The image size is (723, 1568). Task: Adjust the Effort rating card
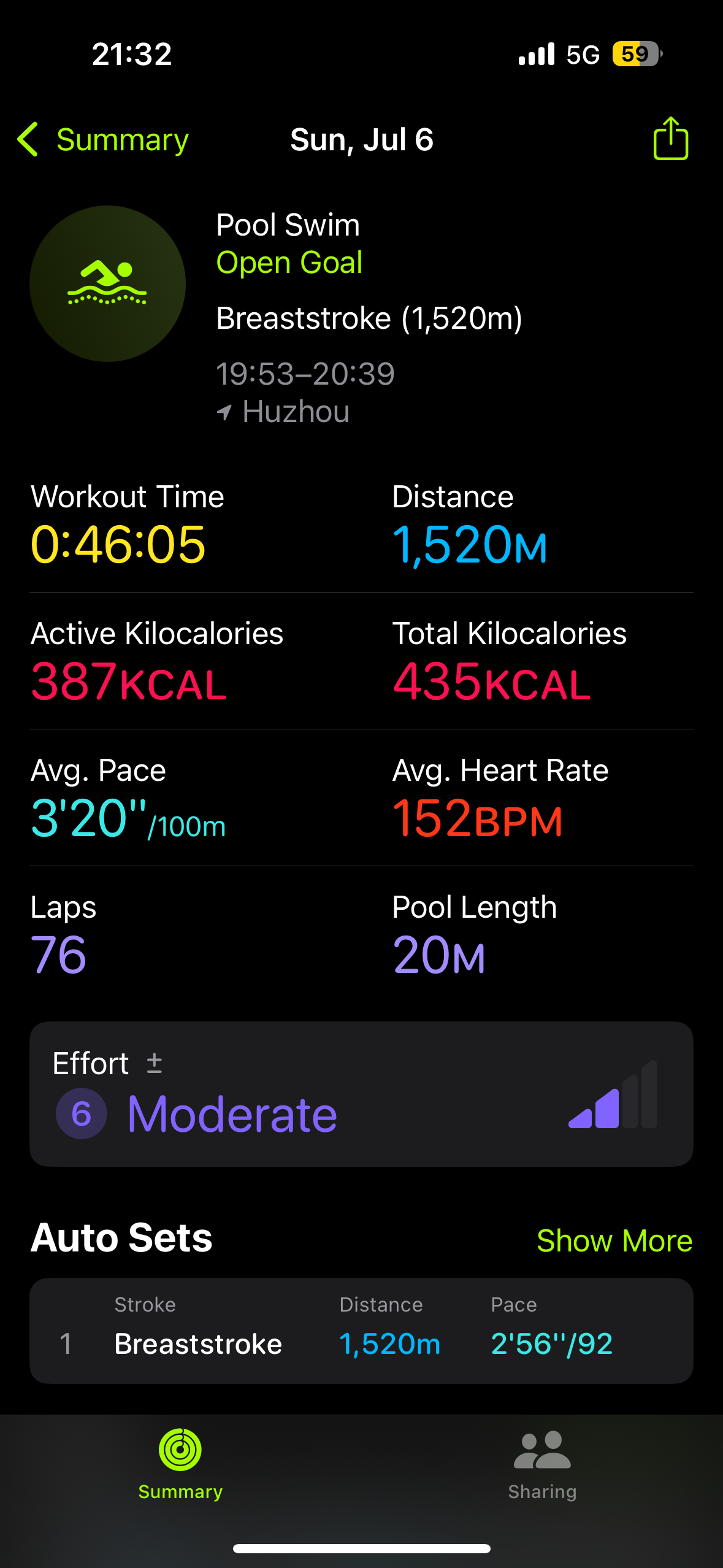[361, 1094]
